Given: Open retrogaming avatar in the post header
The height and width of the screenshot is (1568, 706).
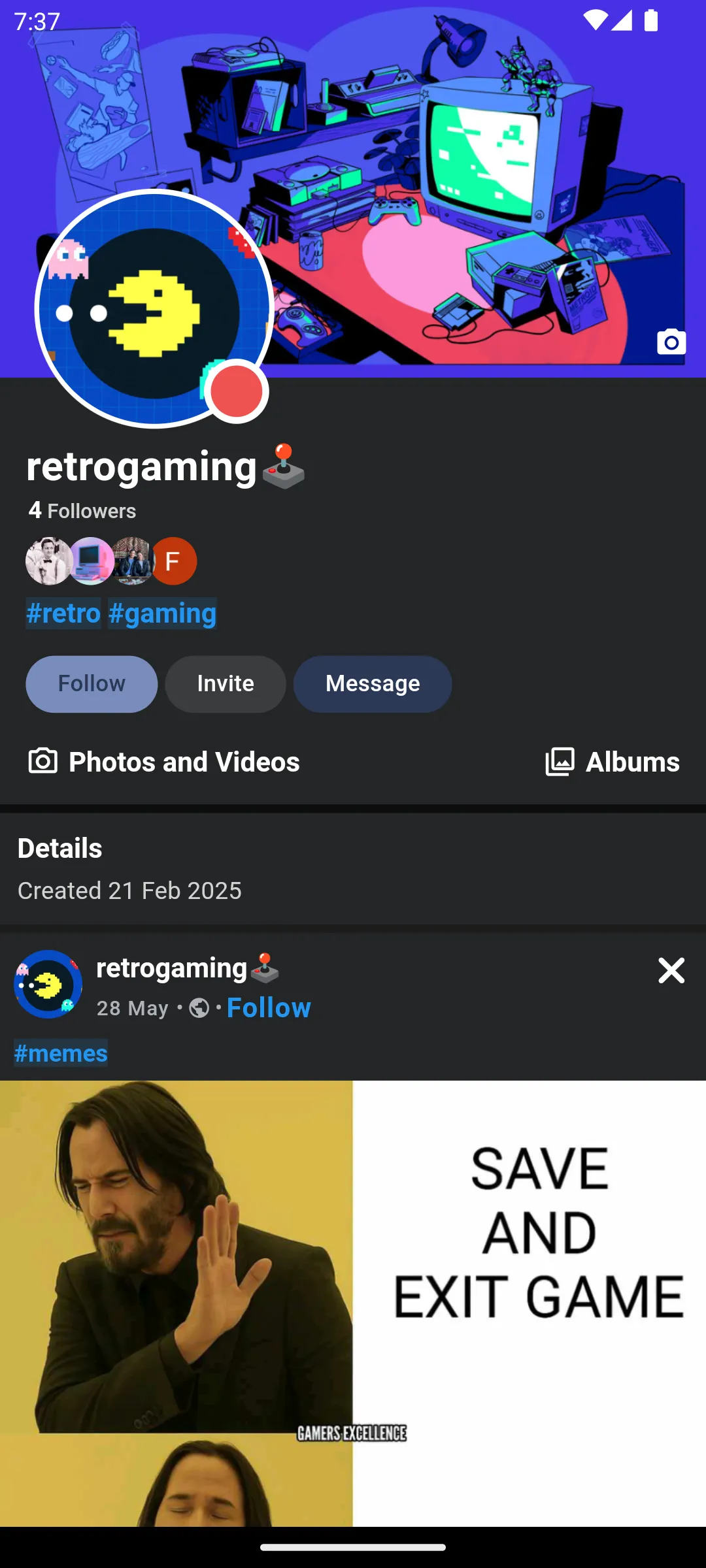Looking at the screenshot, I should [x=48, y=984].
